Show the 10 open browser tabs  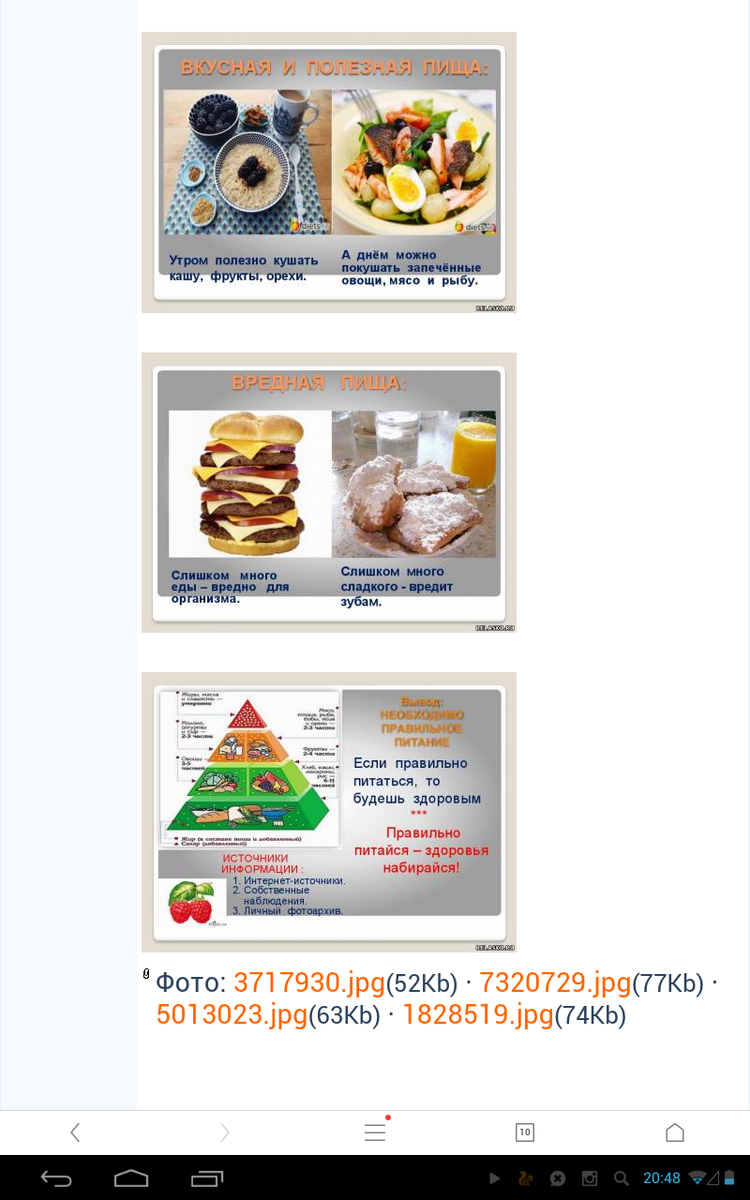click(525, 1132)
